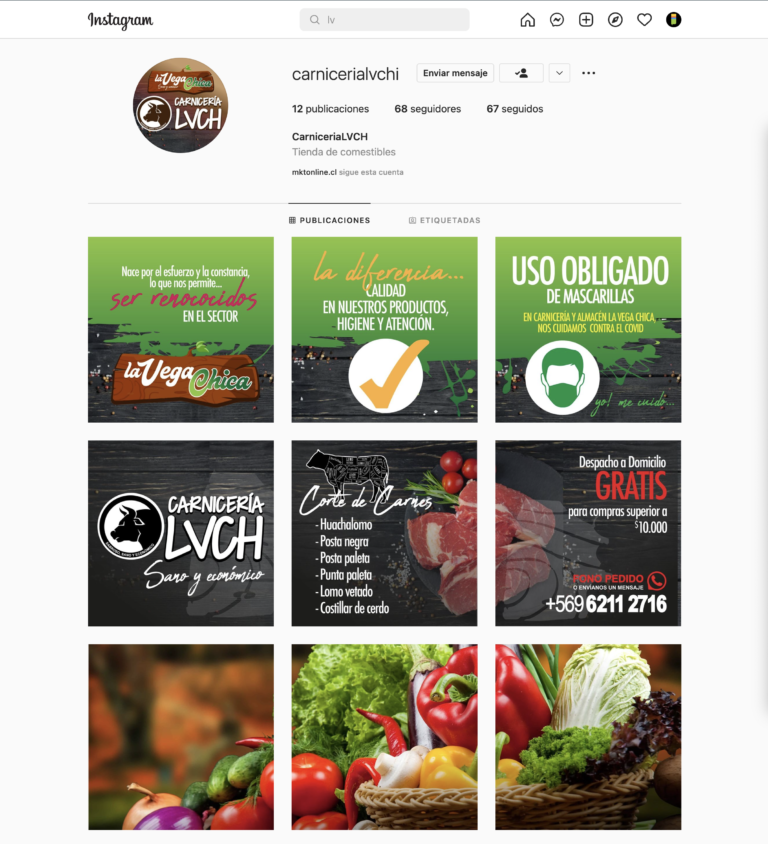This screenshot has width=768, height=844.
Task: Open the mktonline.cl follower link
Action: (313, 172)
